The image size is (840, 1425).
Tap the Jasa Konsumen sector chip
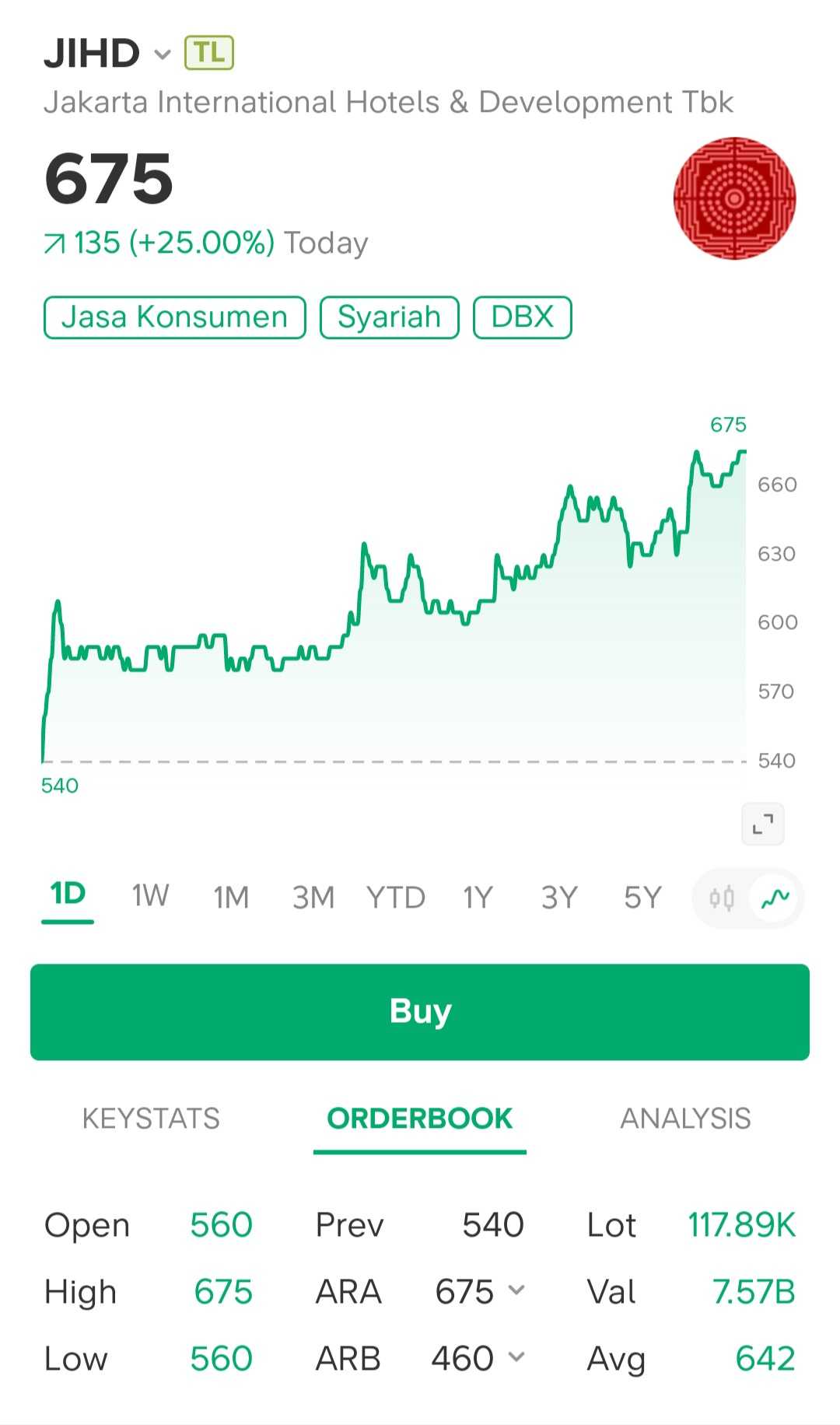pos(174,317)
